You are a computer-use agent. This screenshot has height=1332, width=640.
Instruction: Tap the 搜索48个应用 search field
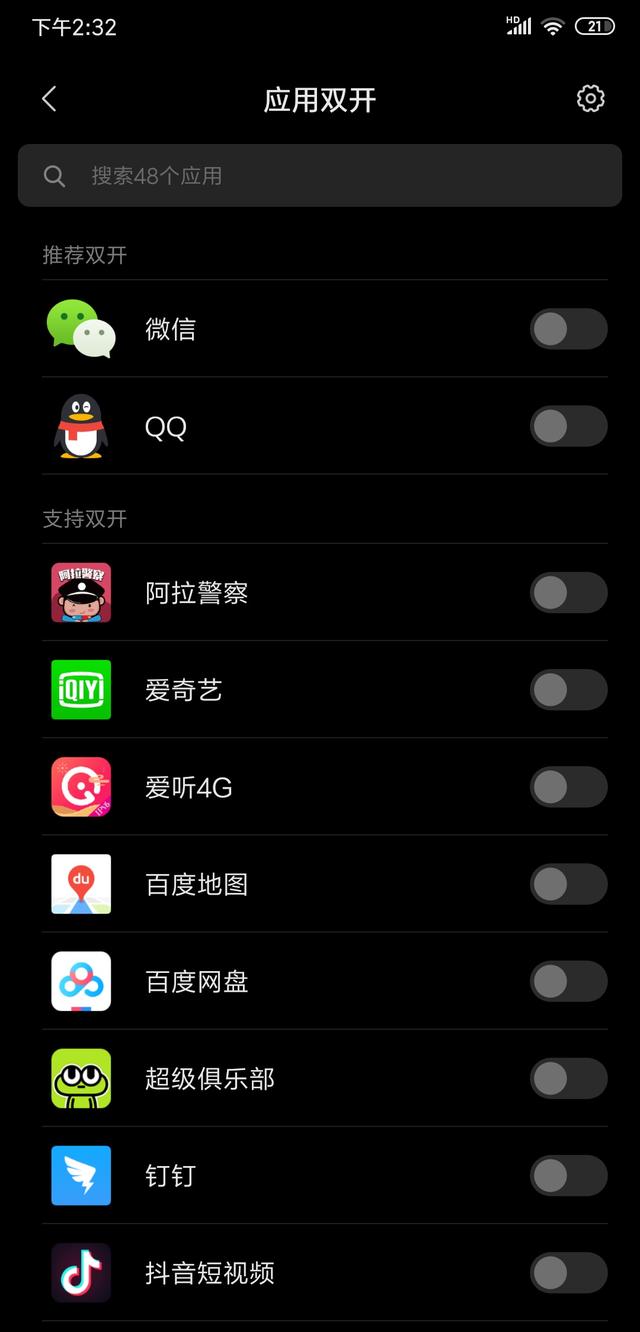tap(320, 176)
